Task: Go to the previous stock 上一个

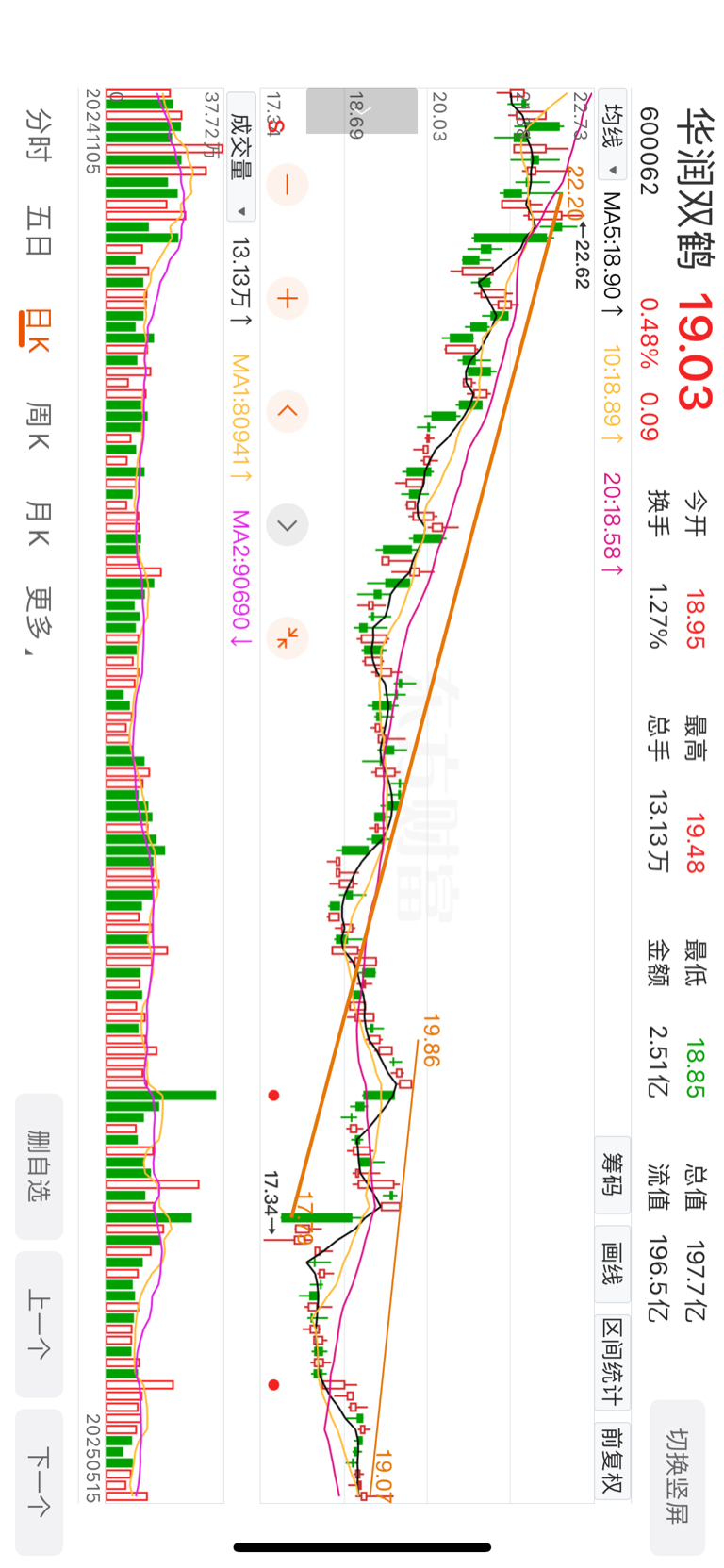Action: (x=39, y=1324)
